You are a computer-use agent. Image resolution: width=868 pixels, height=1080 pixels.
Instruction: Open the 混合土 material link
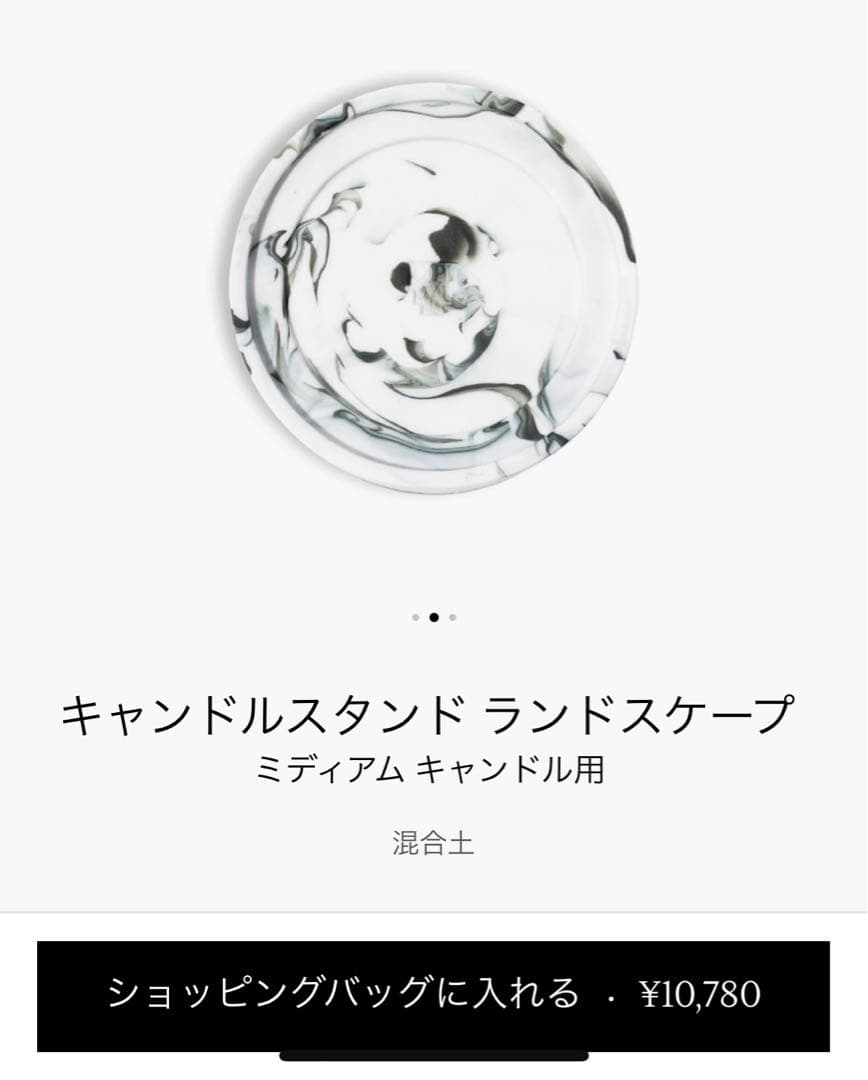434,843
